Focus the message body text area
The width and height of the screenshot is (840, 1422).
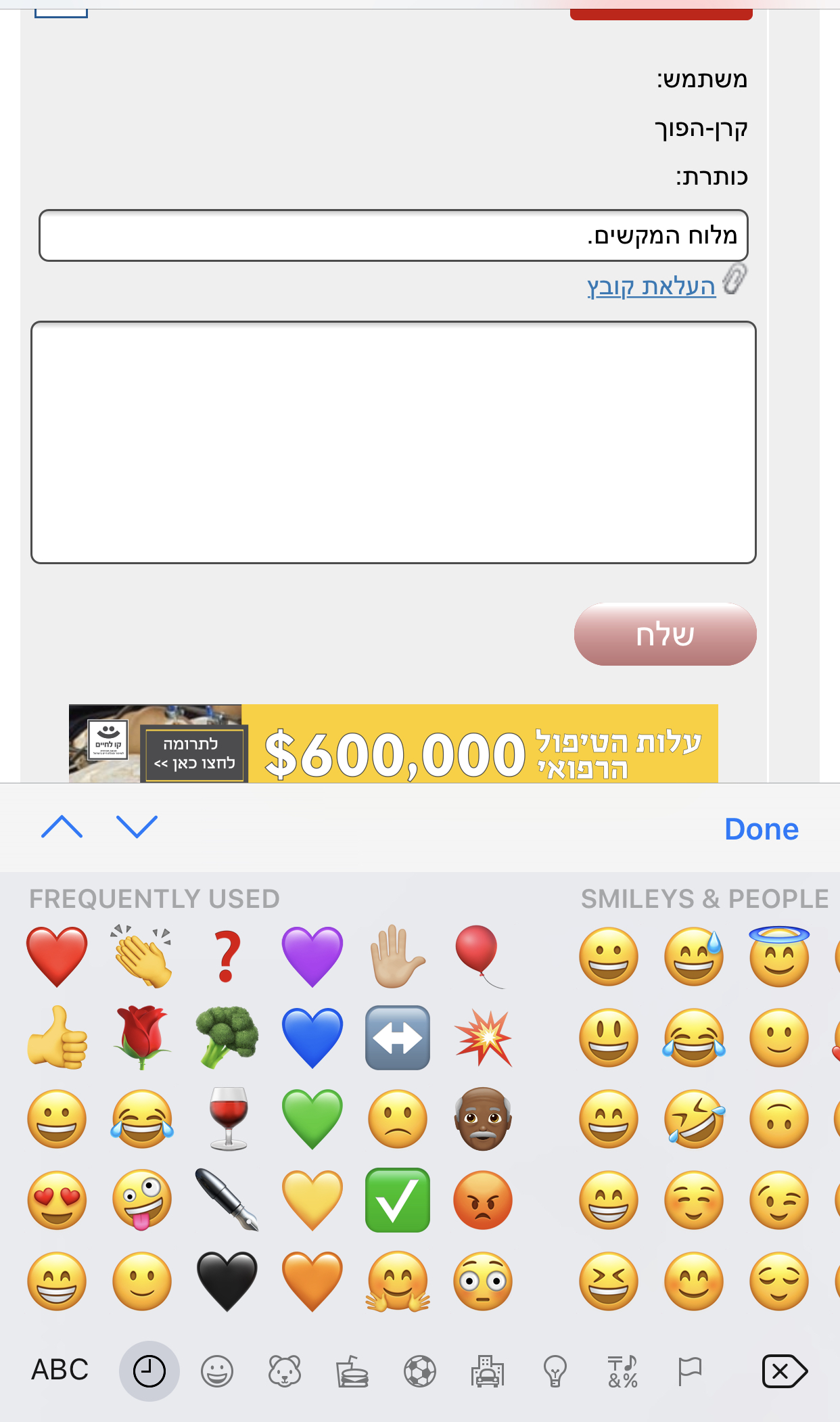coord(393,442)
